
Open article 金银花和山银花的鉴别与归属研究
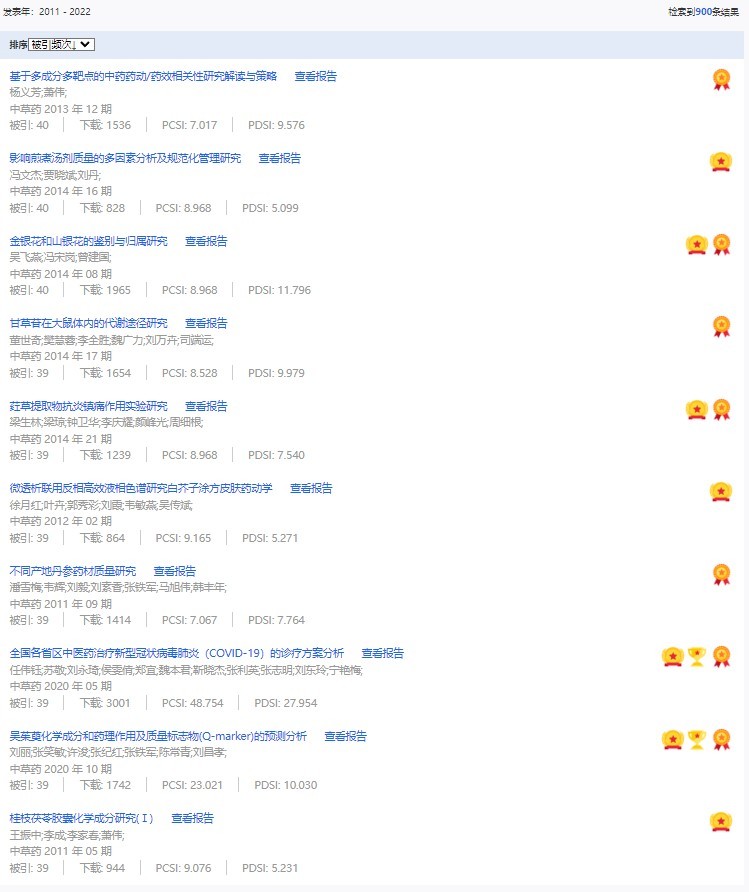(x=88, y=241)
